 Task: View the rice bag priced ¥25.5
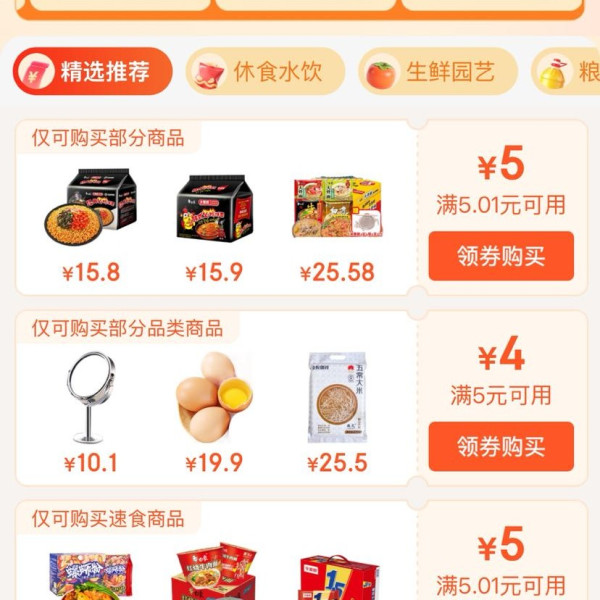[337, 398]
